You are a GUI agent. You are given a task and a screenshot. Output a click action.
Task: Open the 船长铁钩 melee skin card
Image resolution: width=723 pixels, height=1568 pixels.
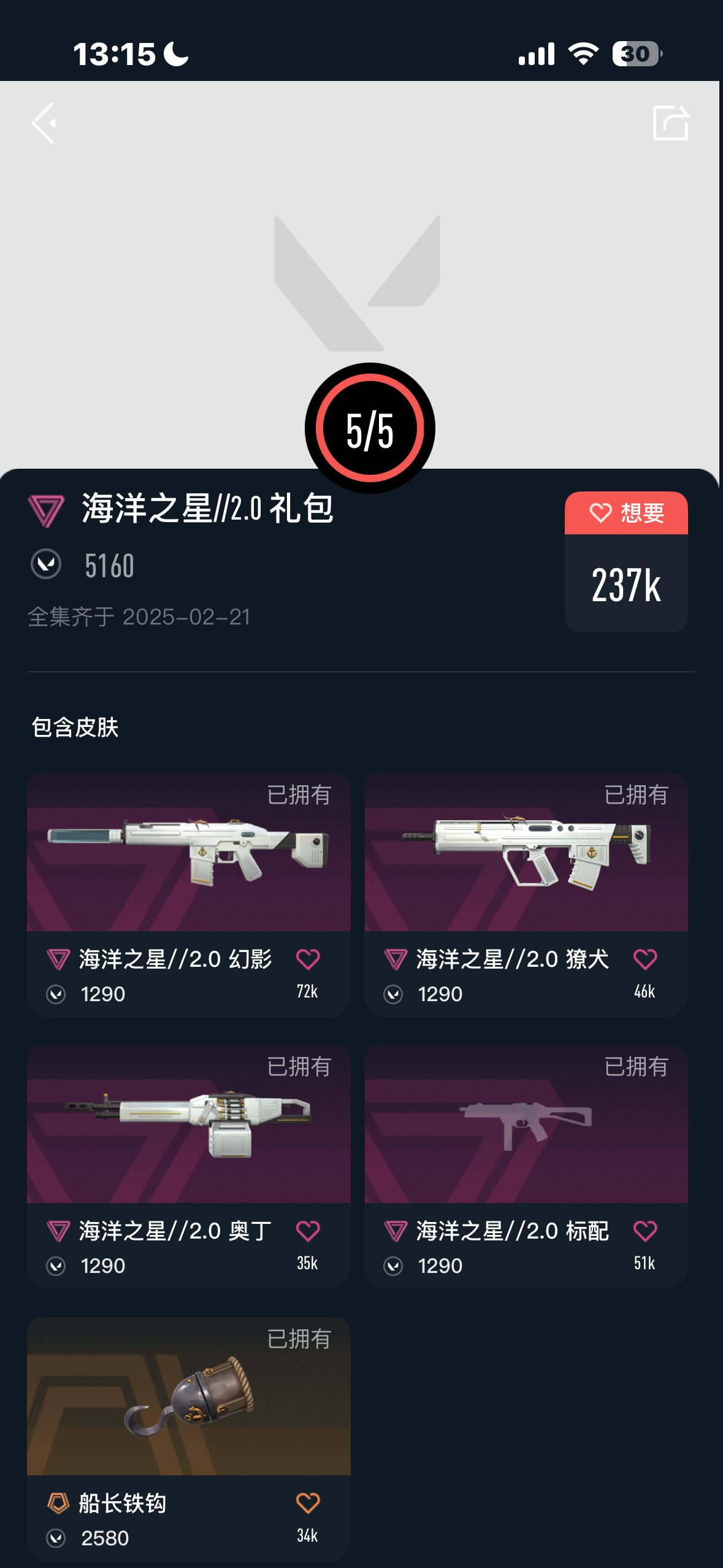coord(189,1439)
